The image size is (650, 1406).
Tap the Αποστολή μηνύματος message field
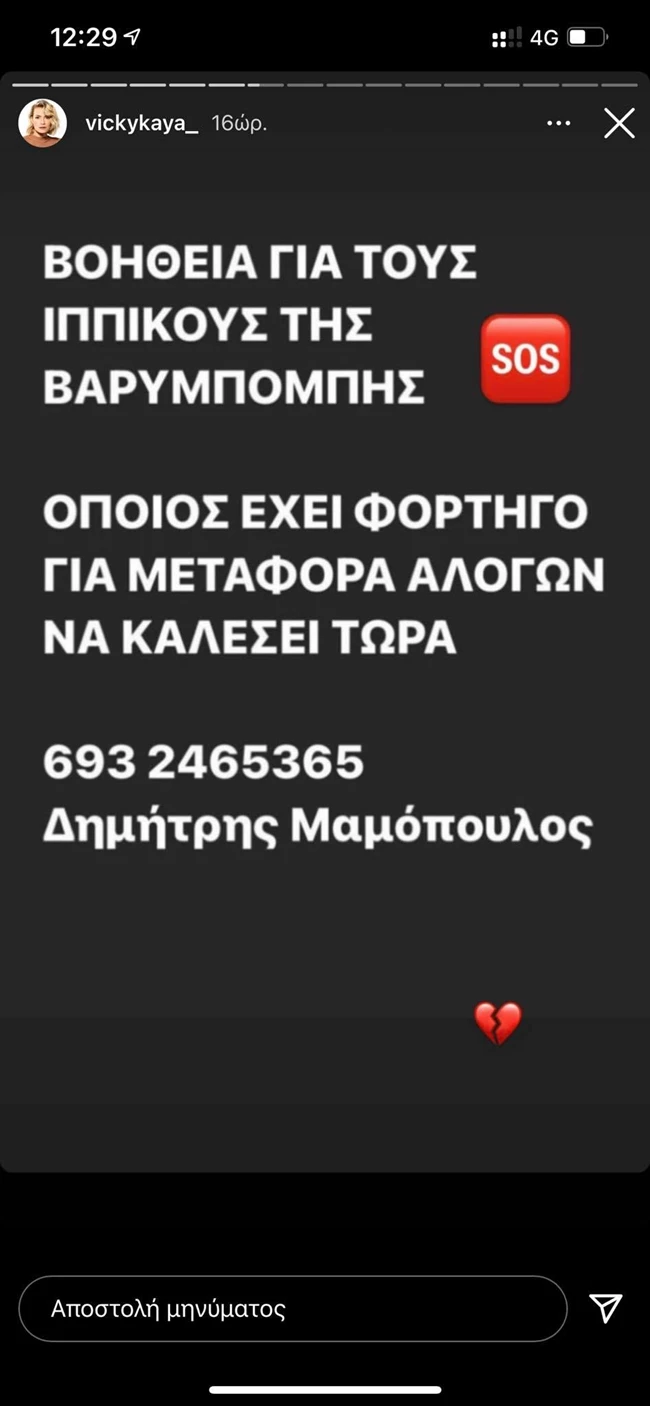point(292,1308)
